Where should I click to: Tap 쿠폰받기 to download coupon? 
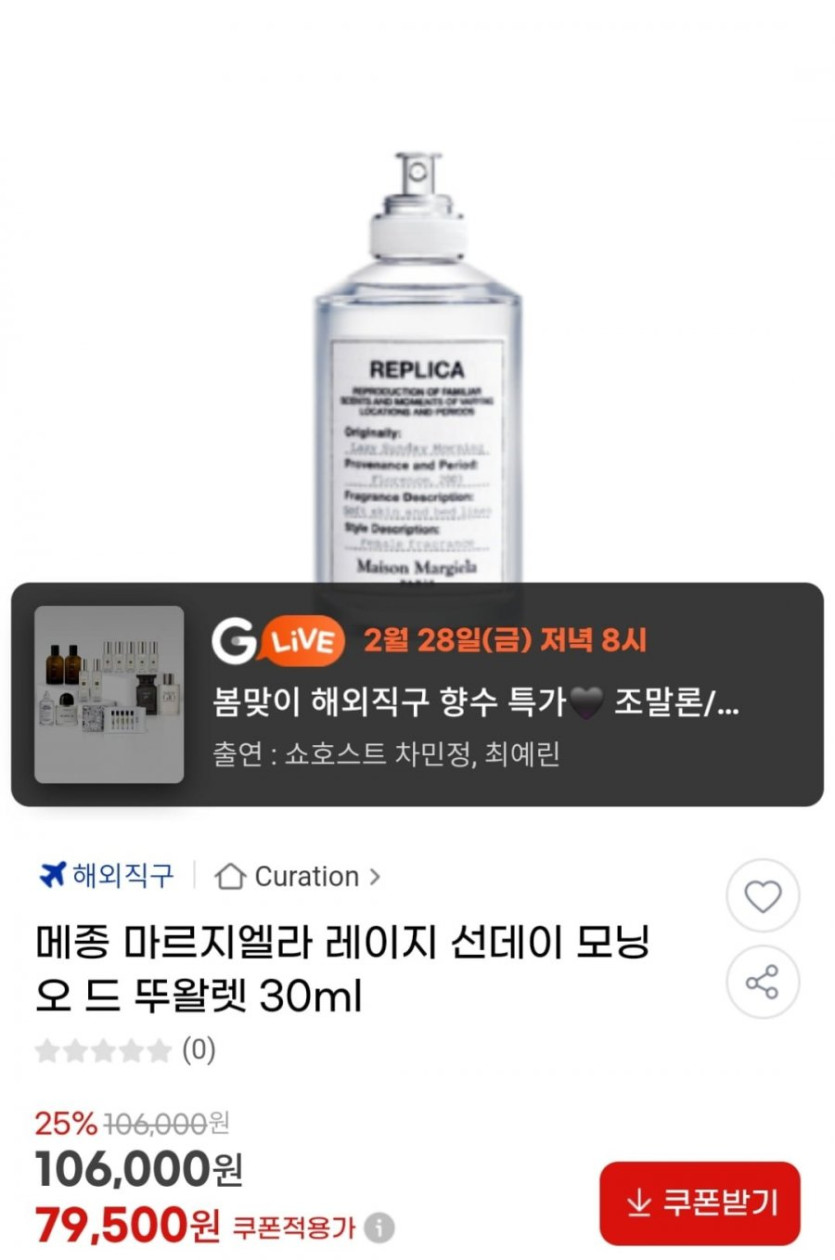pos(700,1202)
